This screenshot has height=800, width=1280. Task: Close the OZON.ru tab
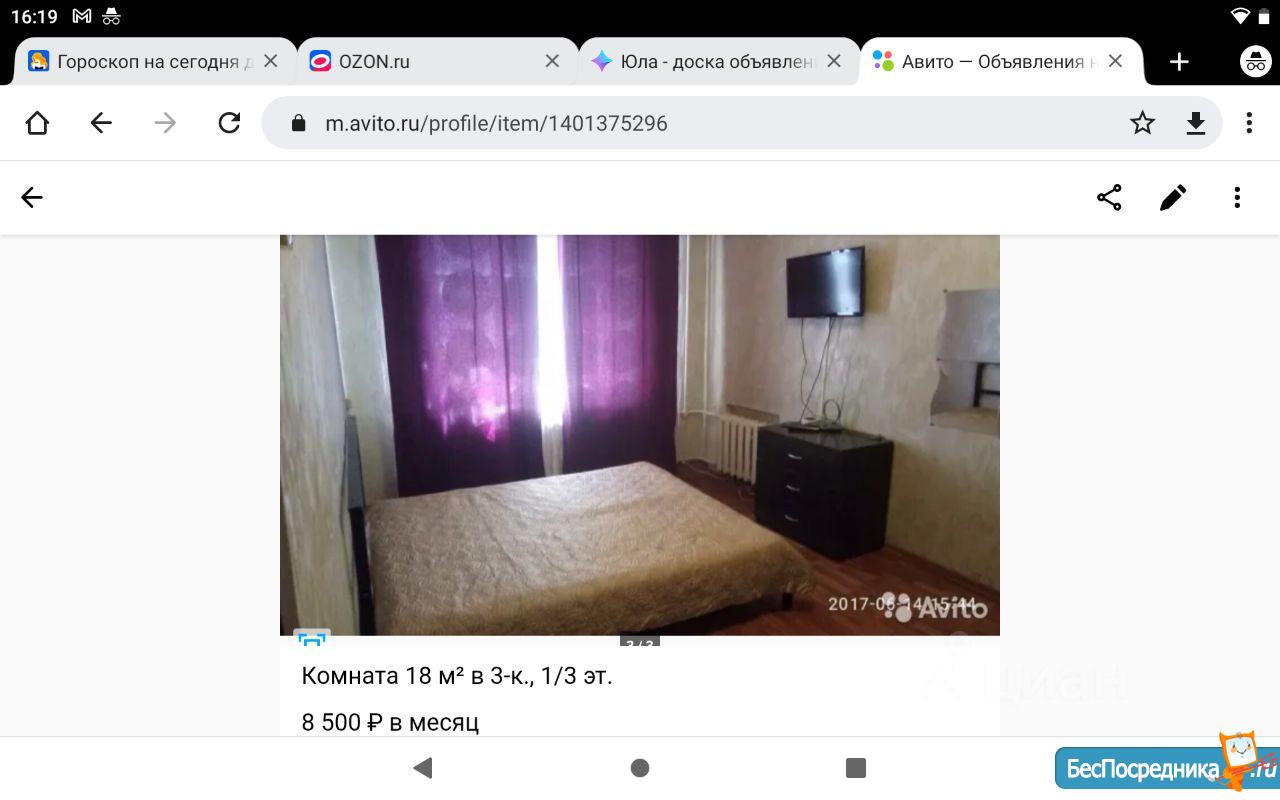click(x=552, y=61)
